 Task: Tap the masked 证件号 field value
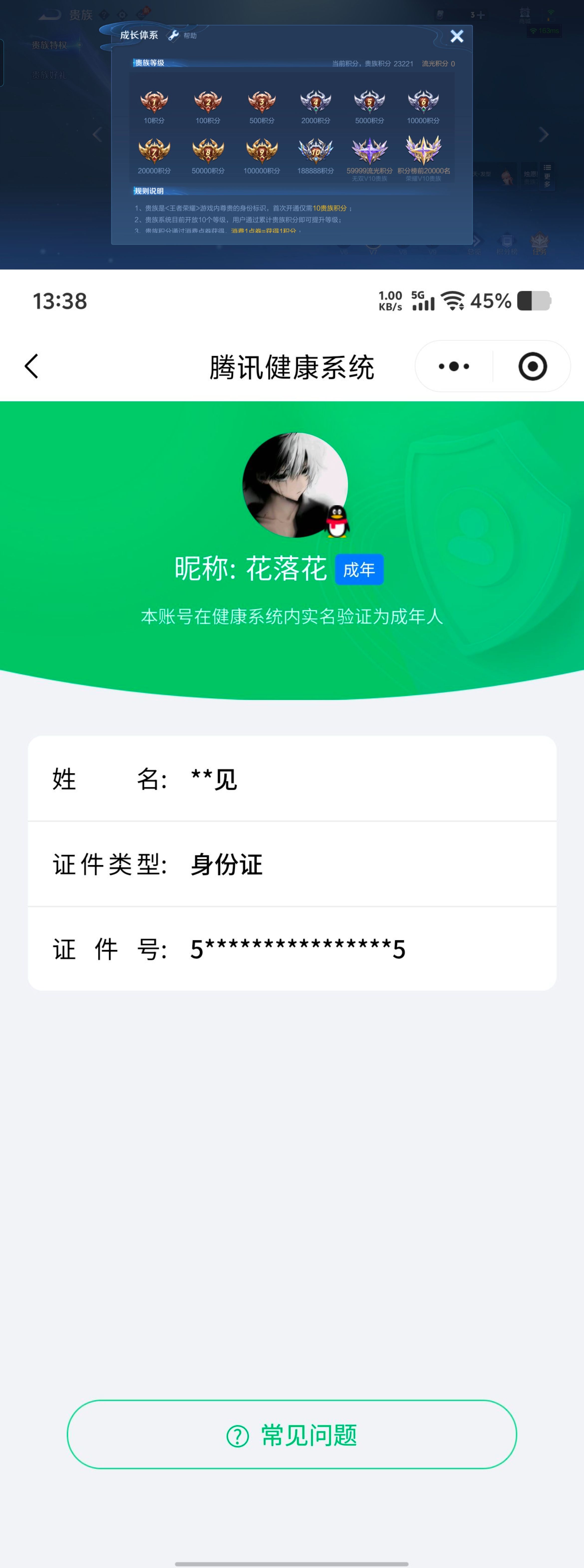point(297,950)
